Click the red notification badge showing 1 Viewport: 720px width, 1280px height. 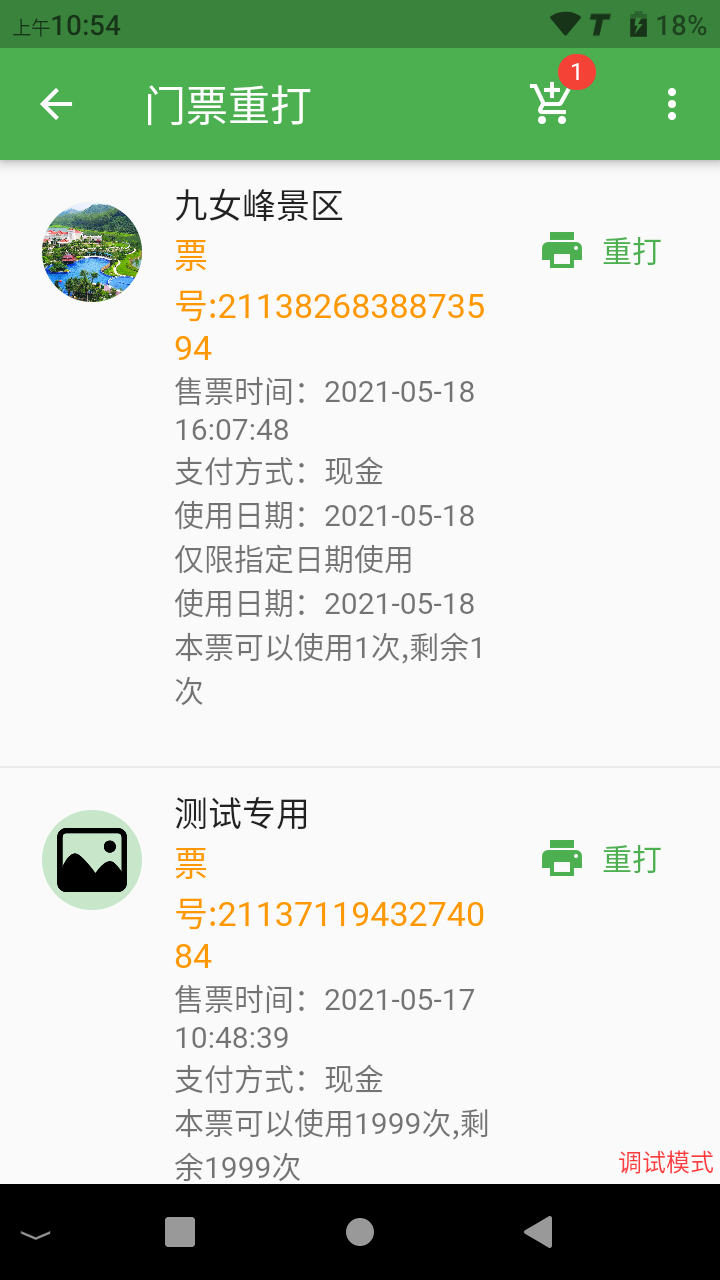tap(577, 72)
